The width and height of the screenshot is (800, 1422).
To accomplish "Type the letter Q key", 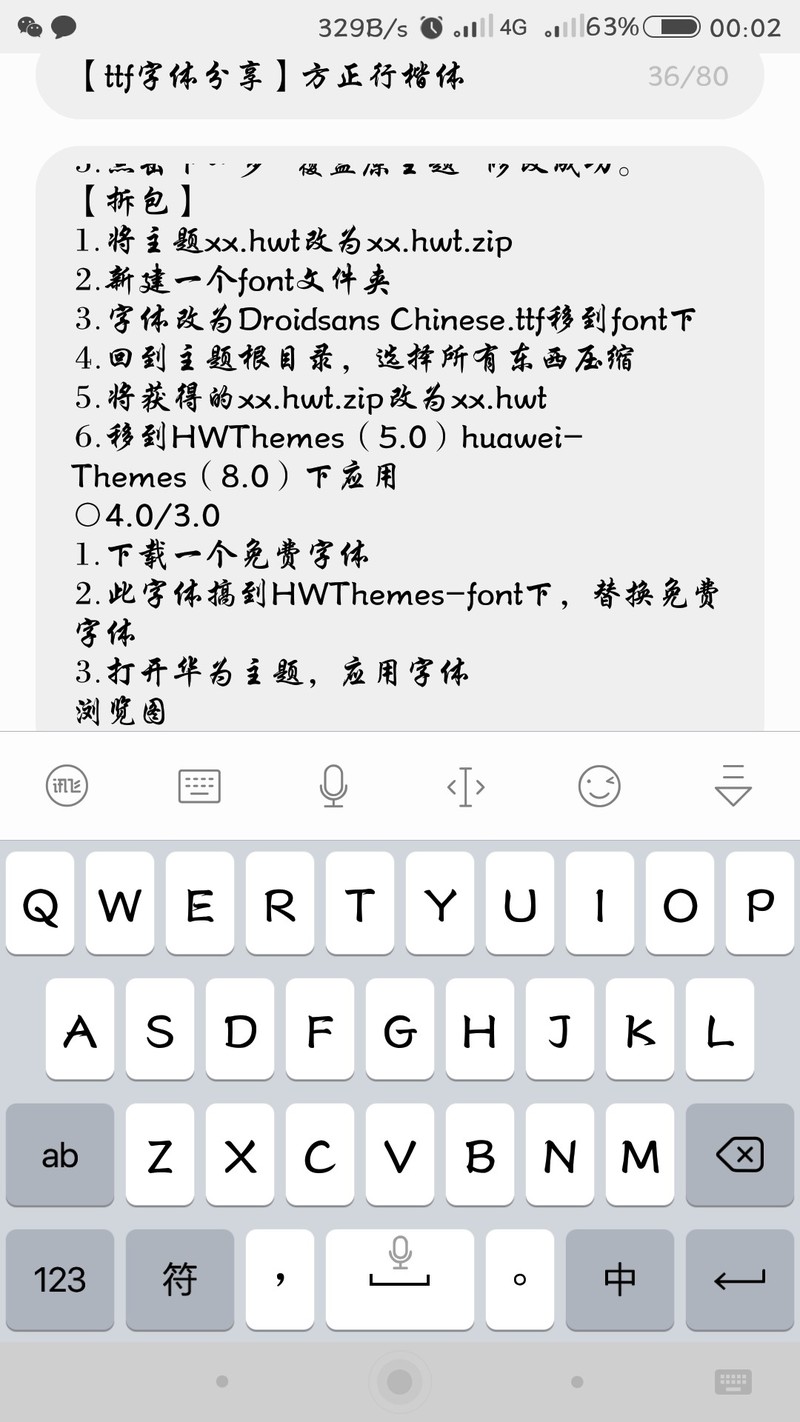I will point(40,905).
